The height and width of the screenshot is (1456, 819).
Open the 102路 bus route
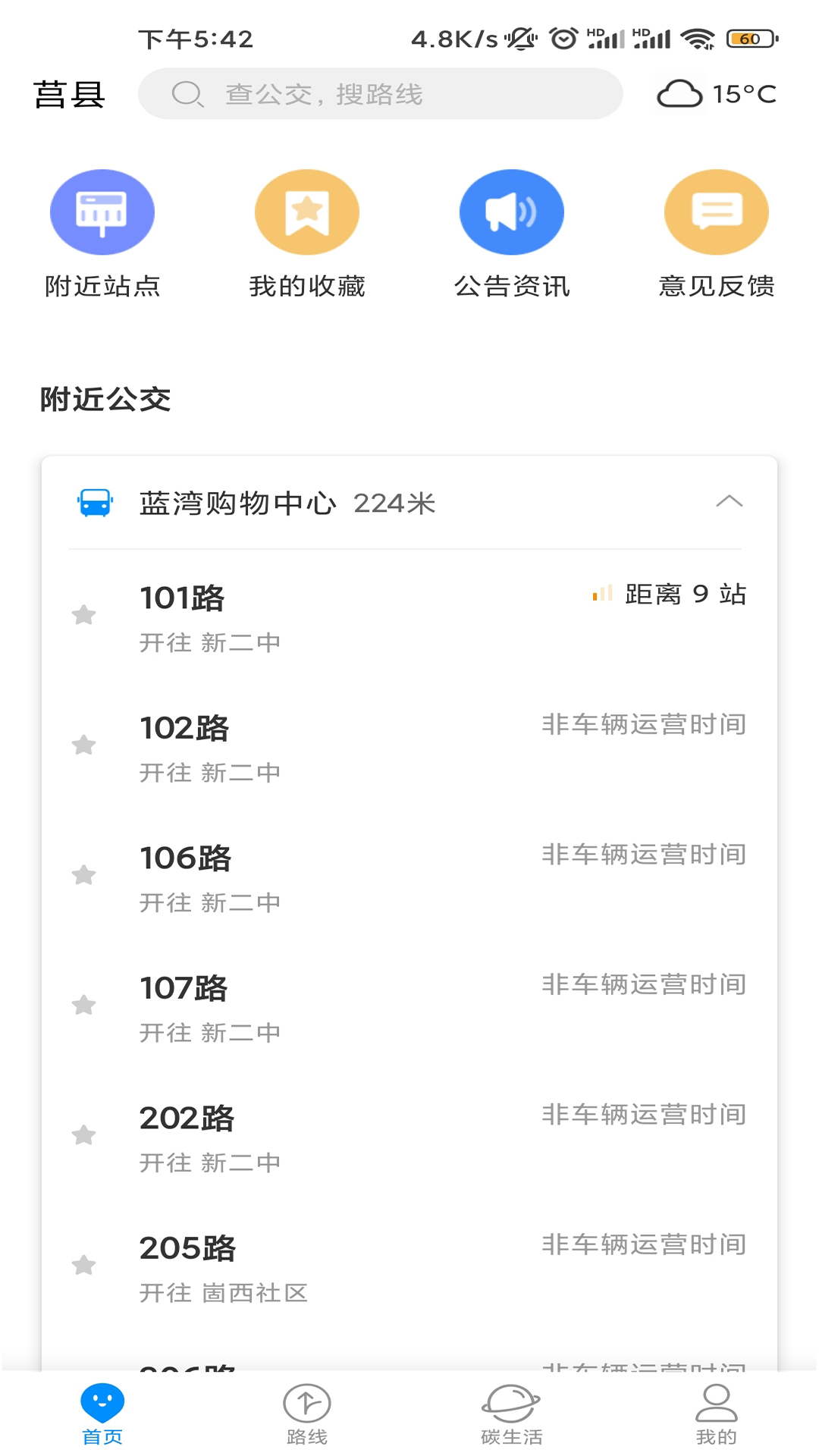point(409,747)
